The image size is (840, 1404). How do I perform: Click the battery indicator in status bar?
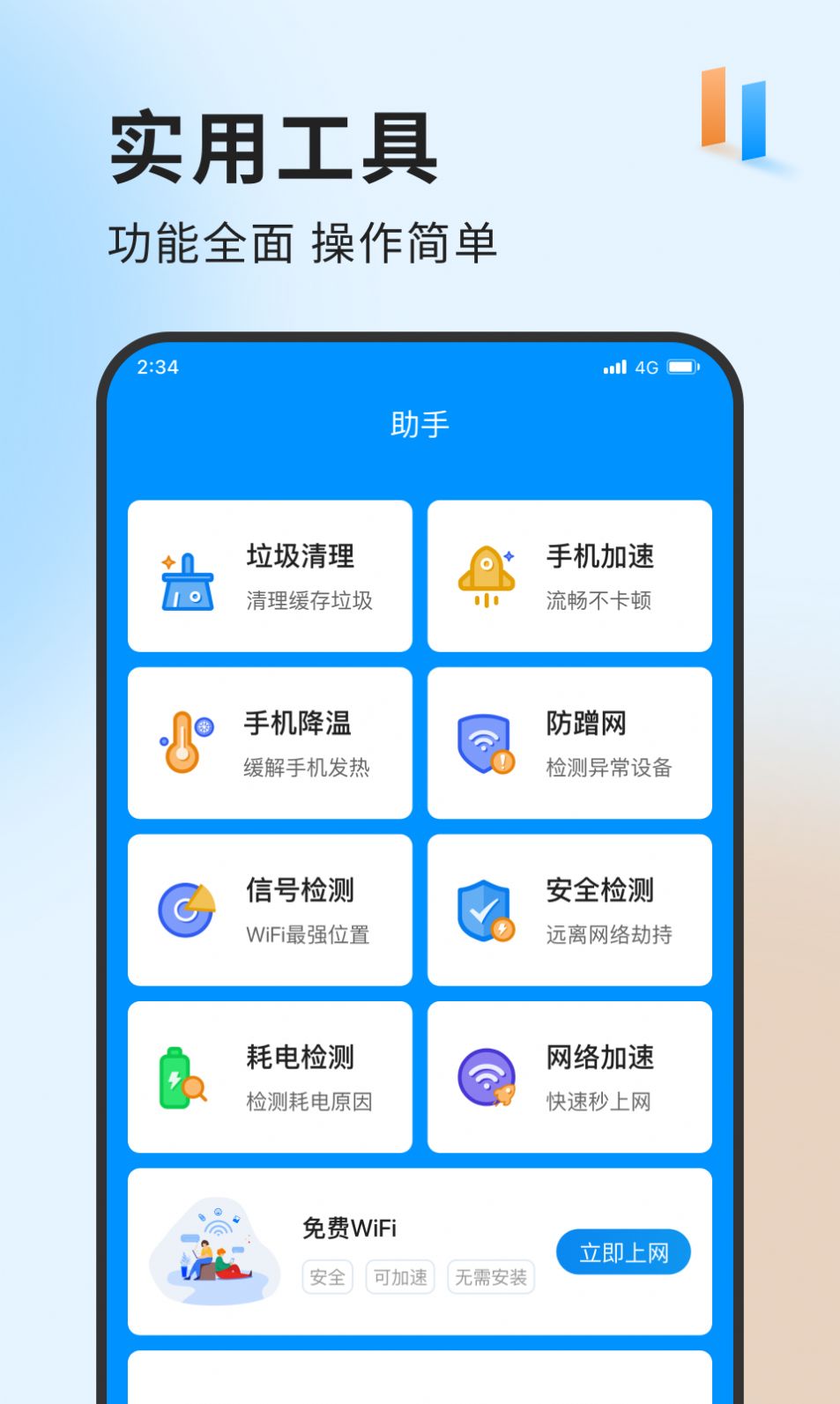(683, 368)
